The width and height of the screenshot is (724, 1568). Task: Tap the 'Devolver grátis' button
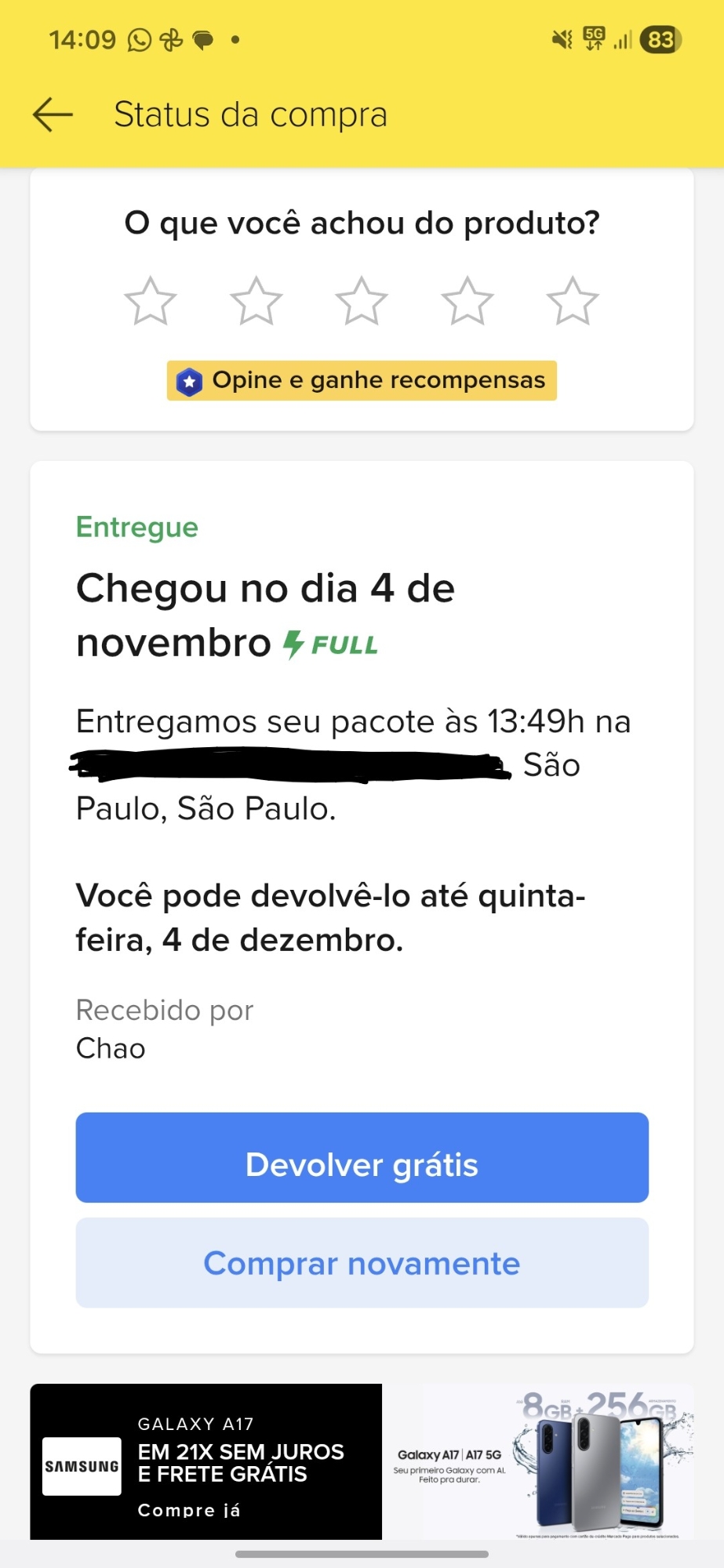[362, 1157]
